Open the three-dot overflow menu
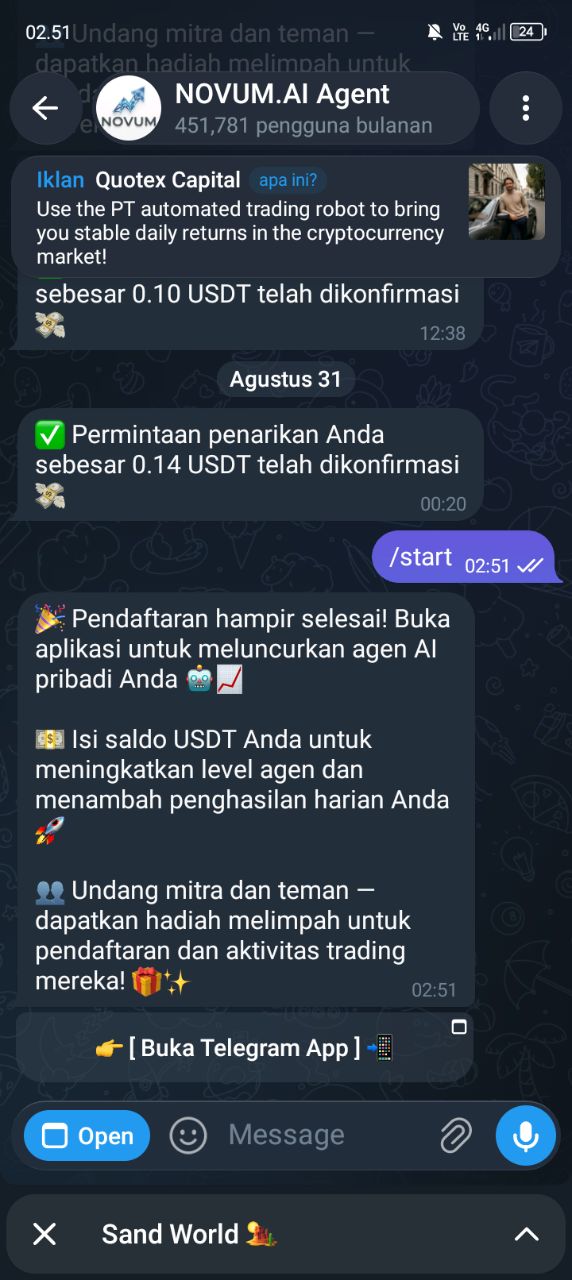Screen dimensions: 572x1280 [x=525, y=108]
